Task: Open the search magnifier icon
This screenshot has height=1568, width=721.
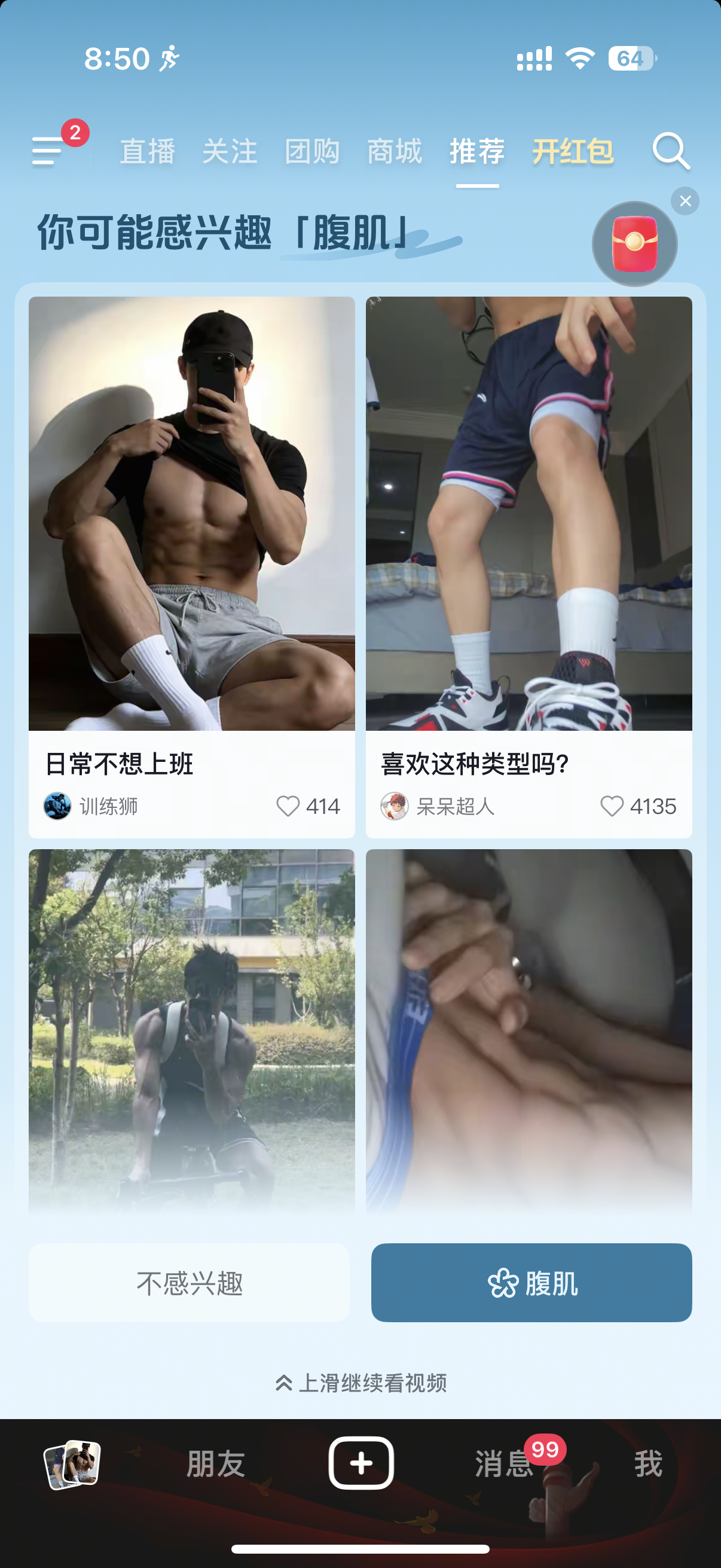Action: [671, 151]
